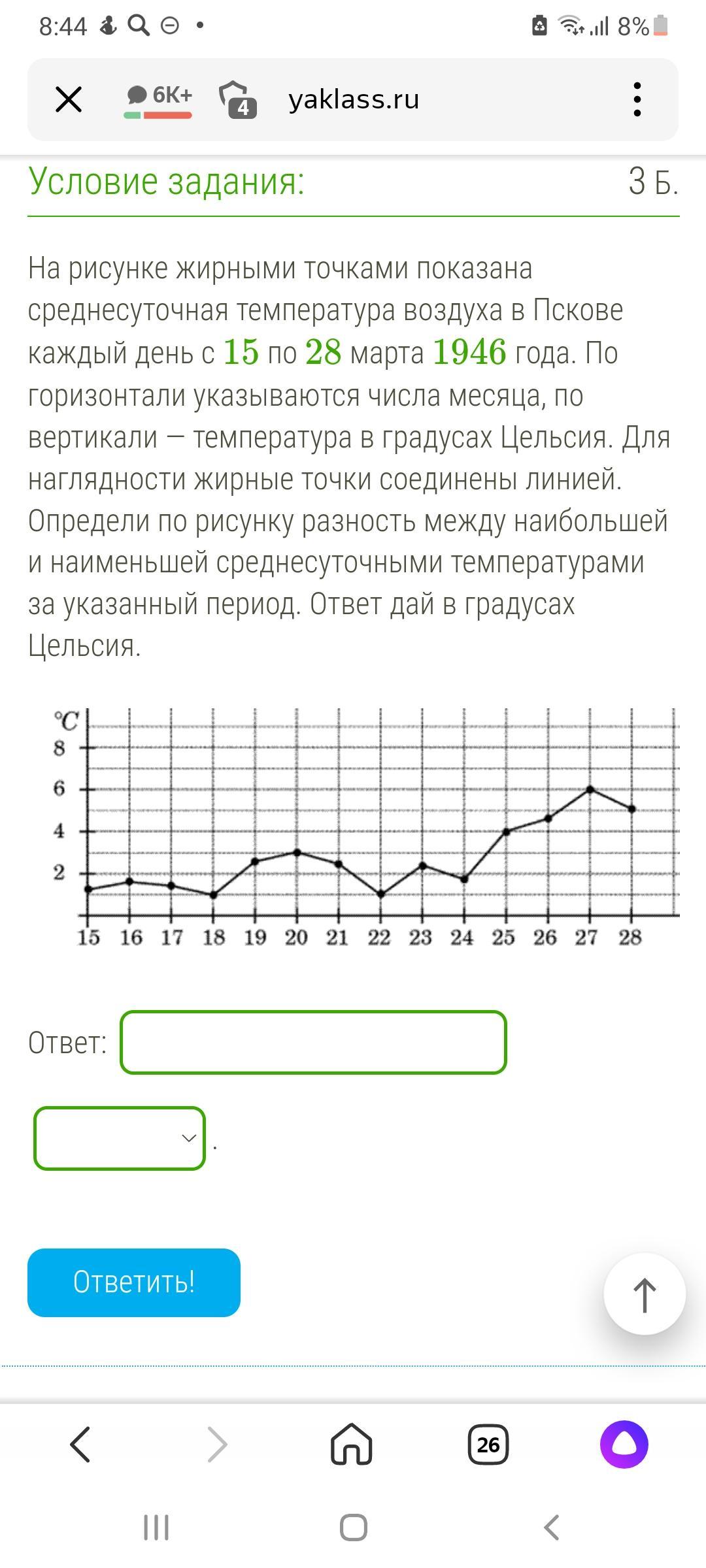Open recent apps from the navigation bar
This screenshot has height=1568, width=706.
[x=156, y=1528]
